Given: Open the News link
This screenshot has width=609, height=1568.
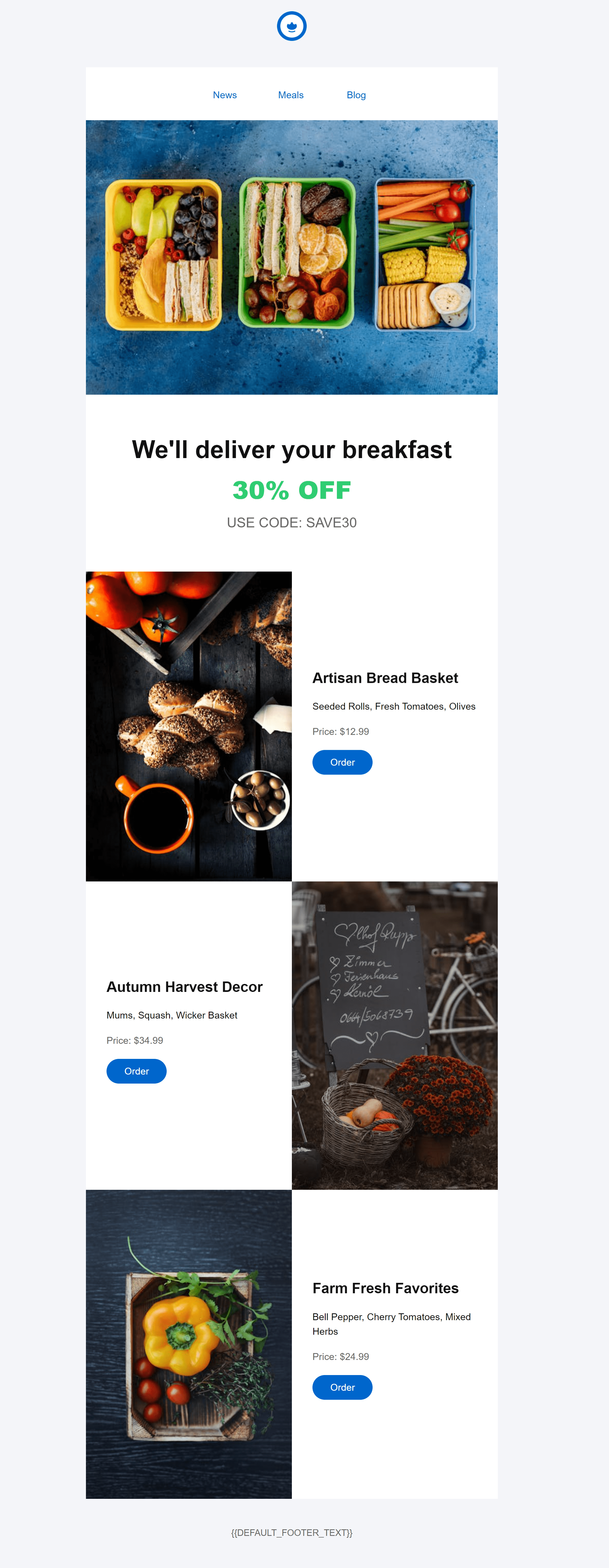Looking at the screenshot, I should coord(225,95).
